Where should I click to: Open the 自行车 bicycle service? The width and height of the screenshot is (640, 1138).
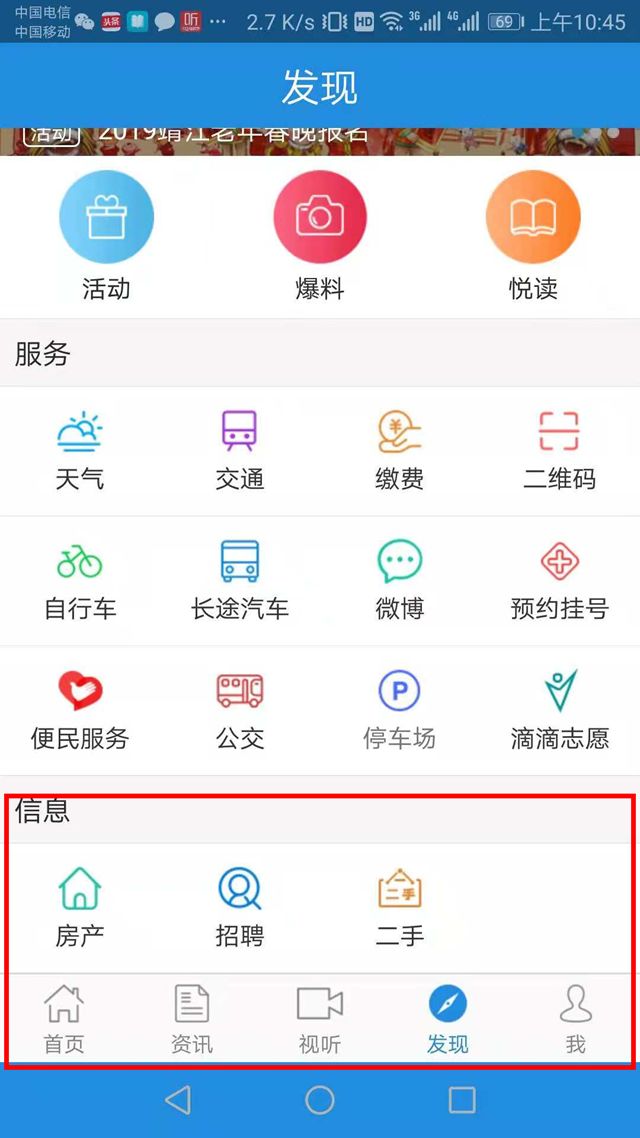pos(80,580)
